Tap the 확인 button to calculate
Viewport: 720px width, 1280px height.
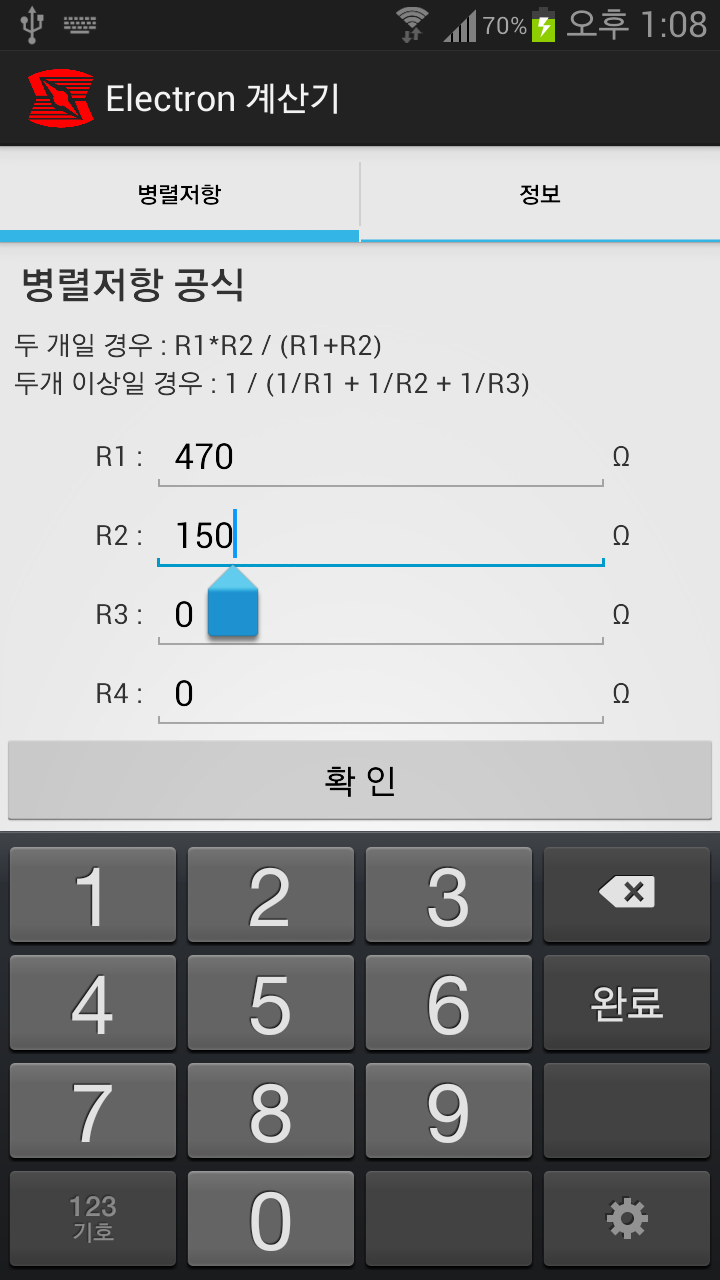[360, 780]
